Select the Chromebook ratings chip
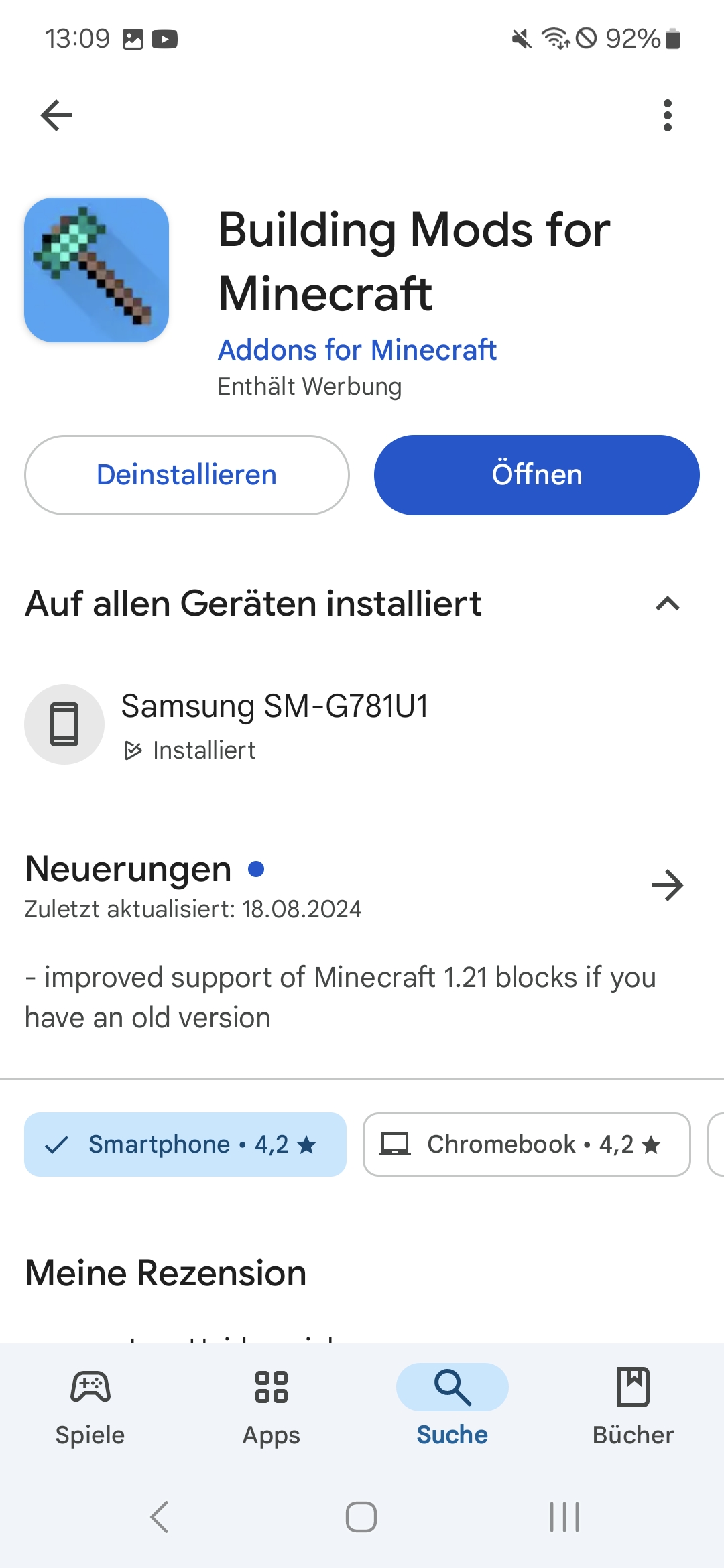This screenshot has height=1568, width=724. (526, 1145)
